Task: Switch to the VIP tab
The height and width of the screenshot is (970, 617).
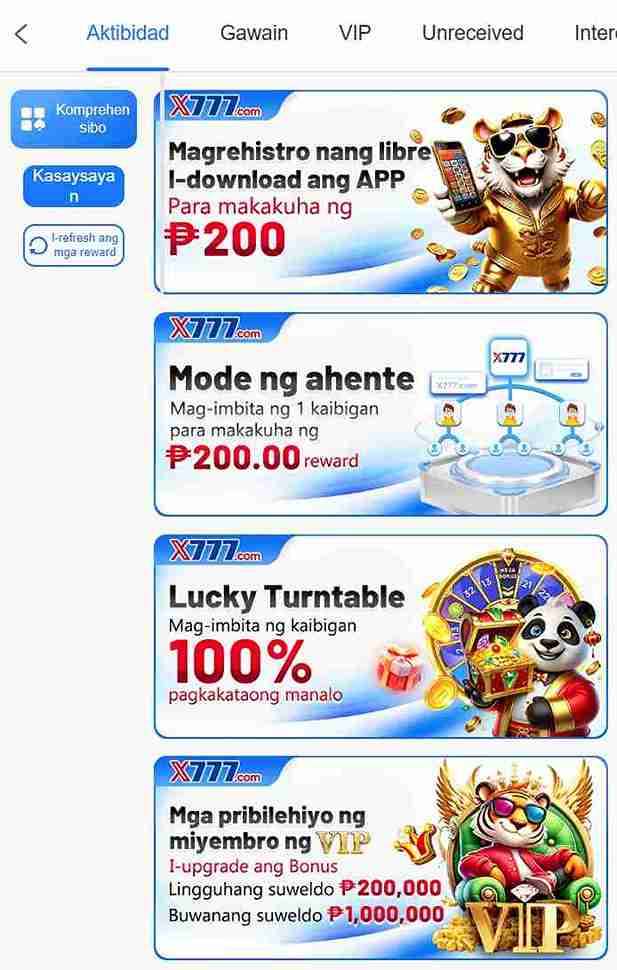Action: pyautogui.click(x=355, y=33)
